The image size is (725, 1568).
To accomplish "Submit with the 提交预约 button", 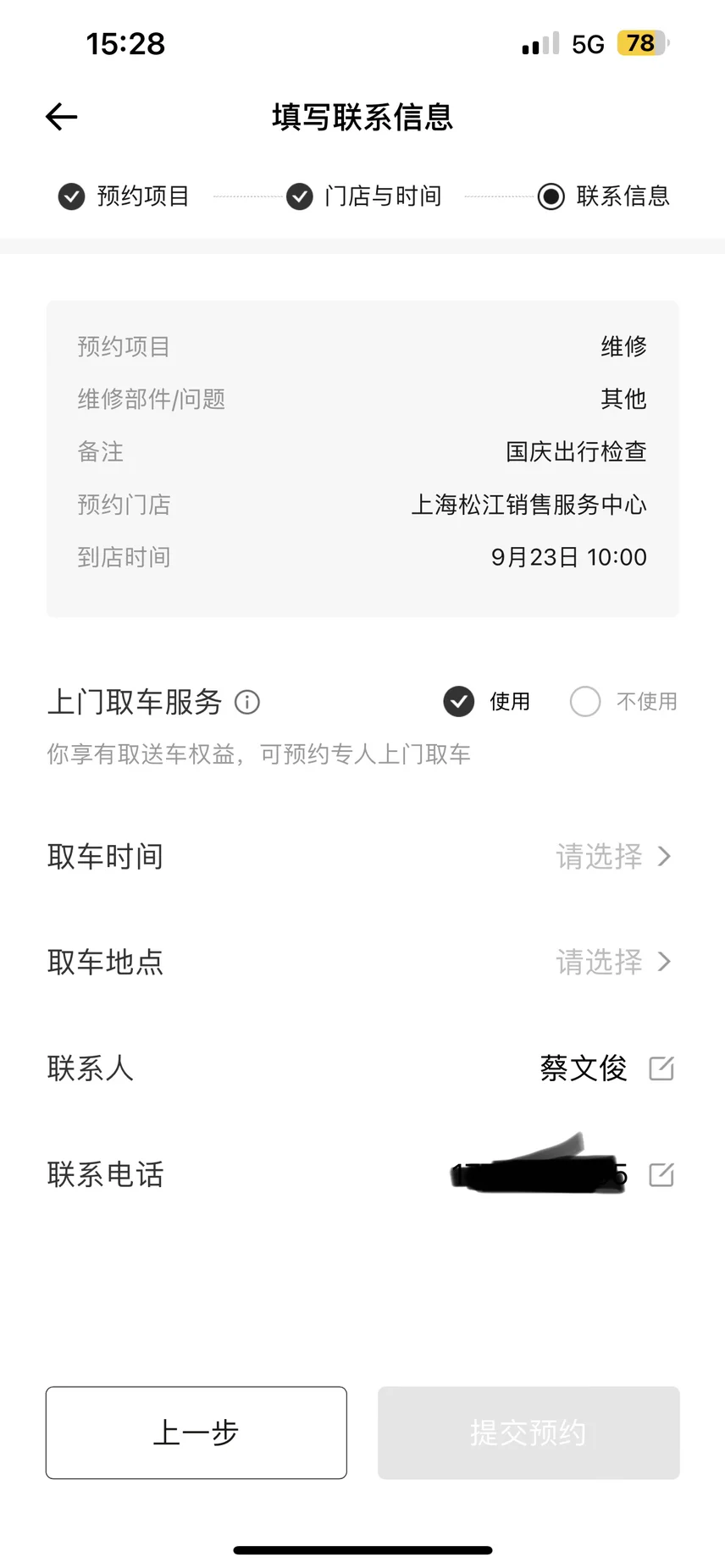I will pos(529,1433).
